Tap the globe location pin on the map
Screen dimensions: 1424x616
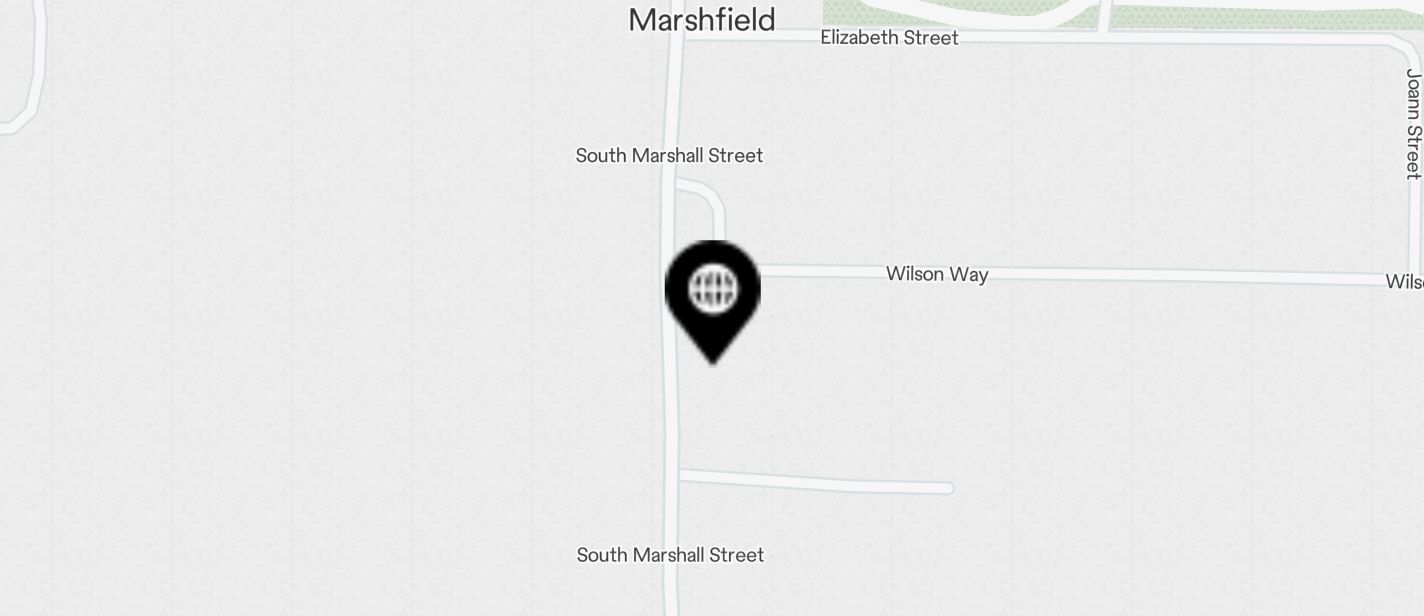click(x=713, y=293)
